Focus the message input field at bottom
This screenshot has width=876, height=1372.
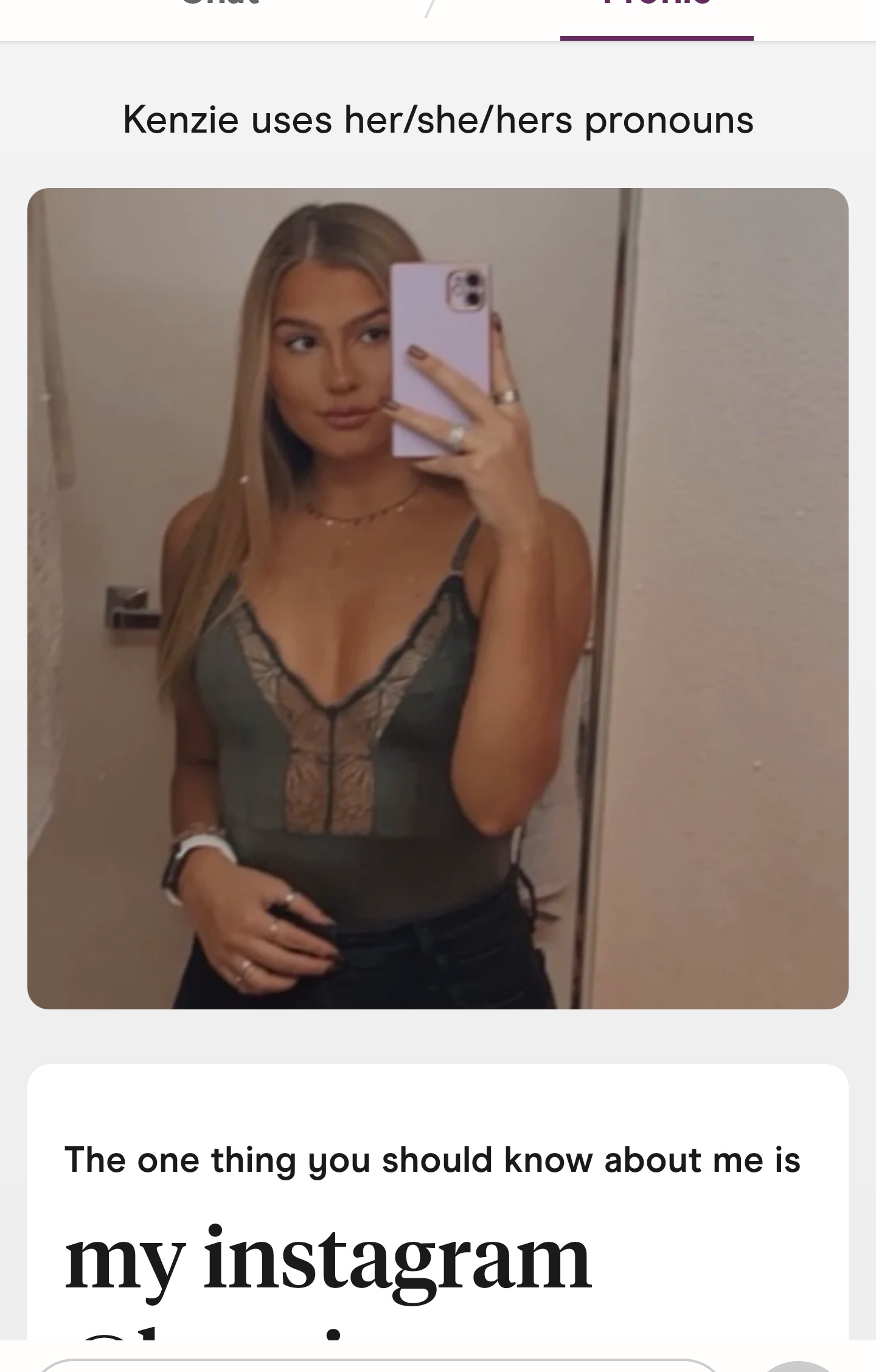coord(377,1364)
